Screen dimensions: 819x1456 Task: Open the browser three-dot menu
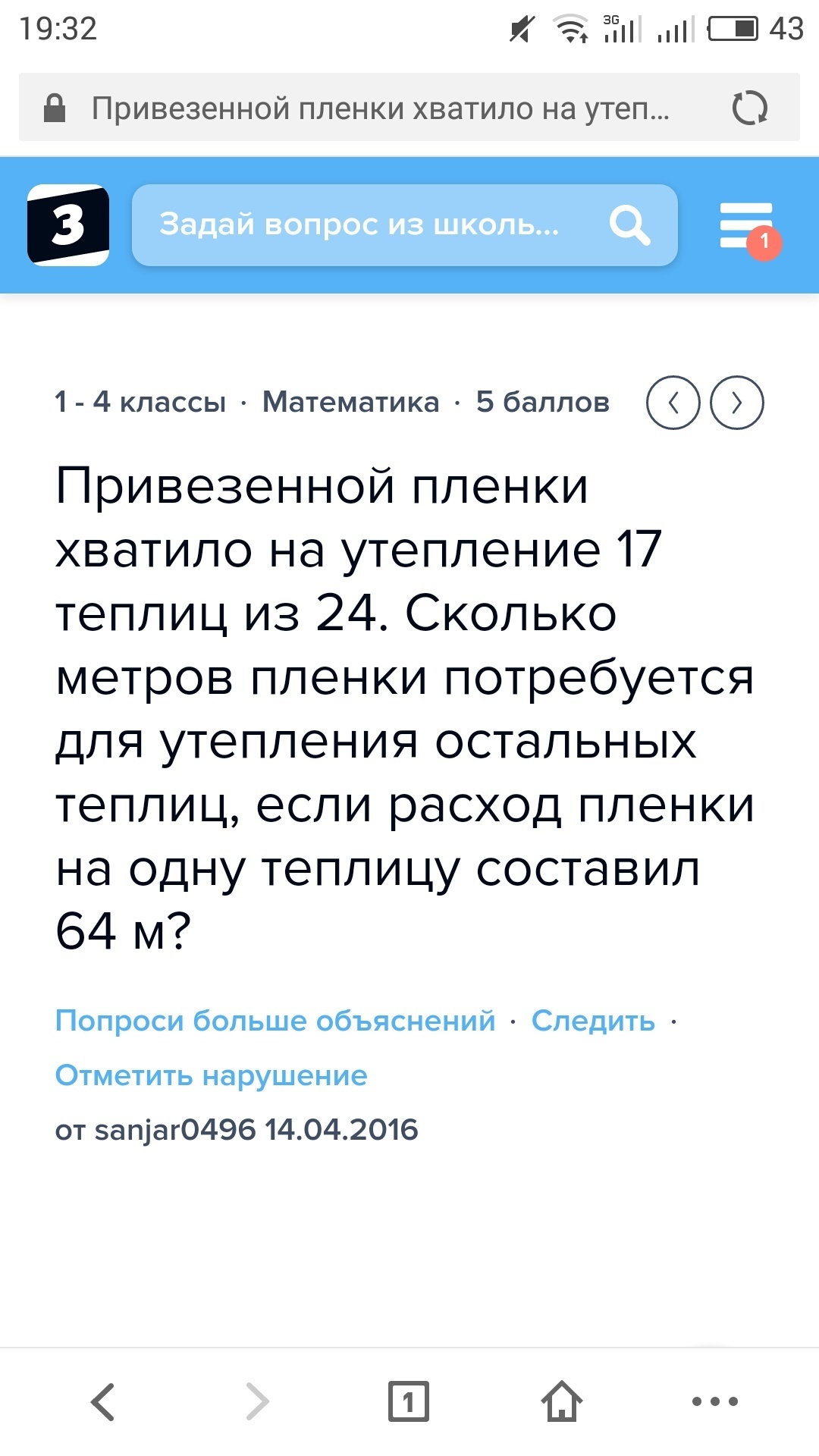[x=714, y=1401]
